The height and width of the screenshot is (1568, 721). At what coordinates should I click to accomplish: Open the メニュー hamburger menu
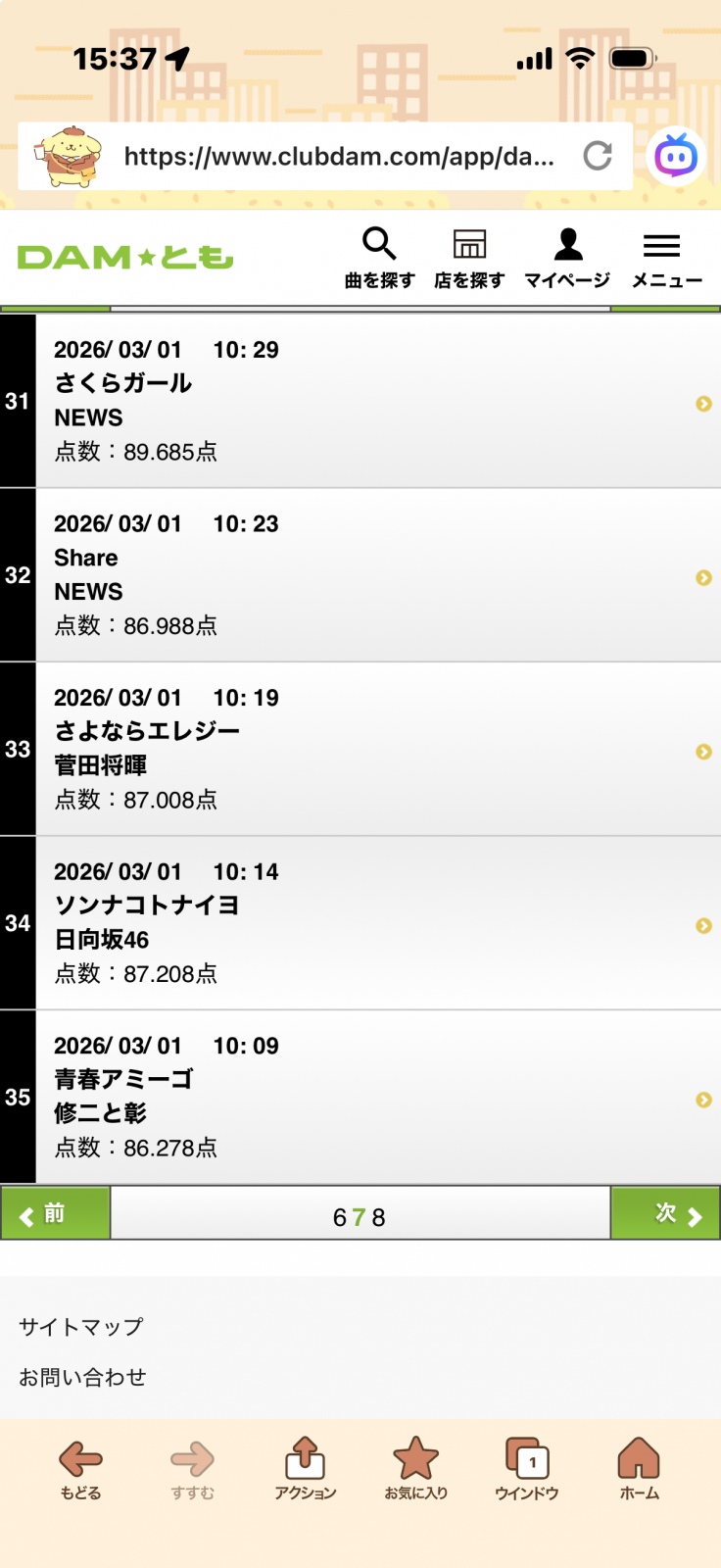point(666,258)
